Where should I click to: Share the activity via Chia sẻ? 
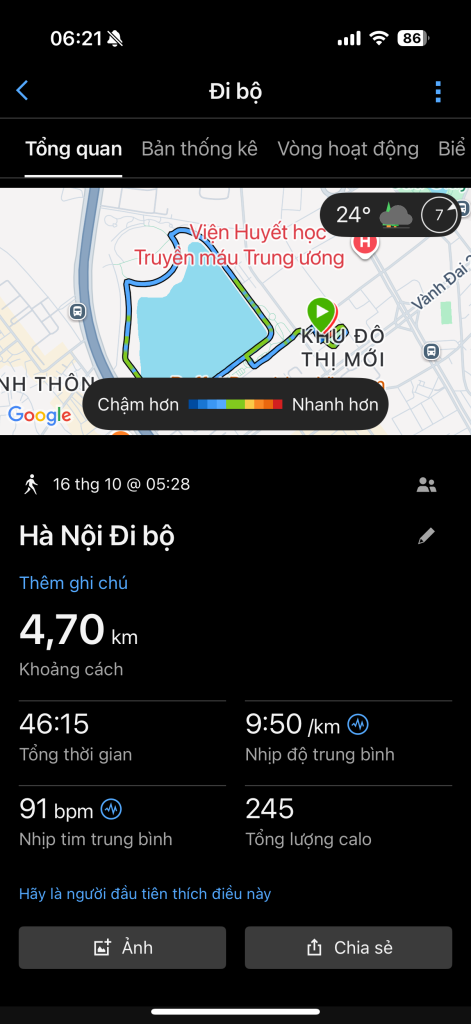(348, 948)
